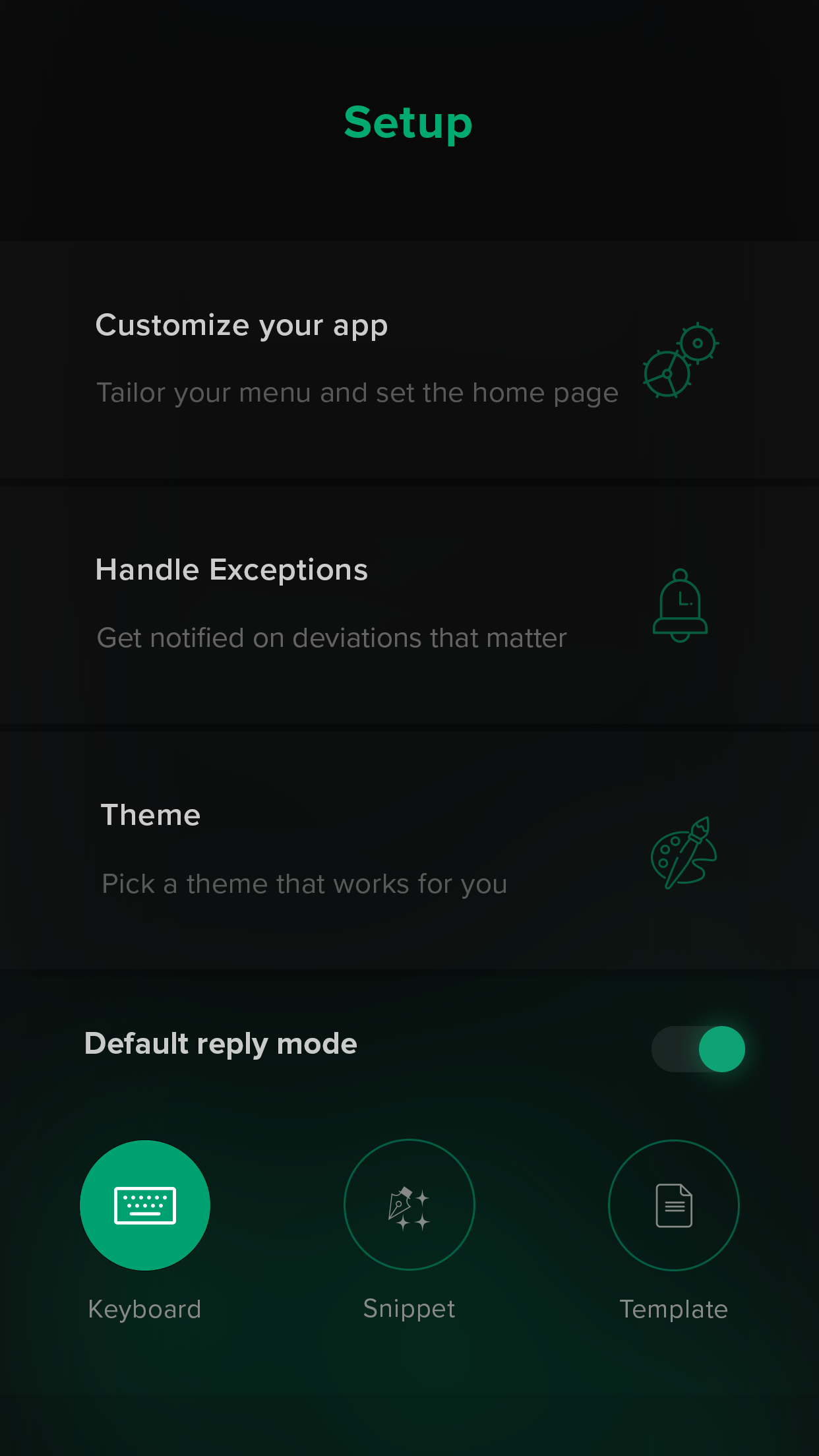
Task: Select Keyboard as reply mode
Action: coord(145,1205)
